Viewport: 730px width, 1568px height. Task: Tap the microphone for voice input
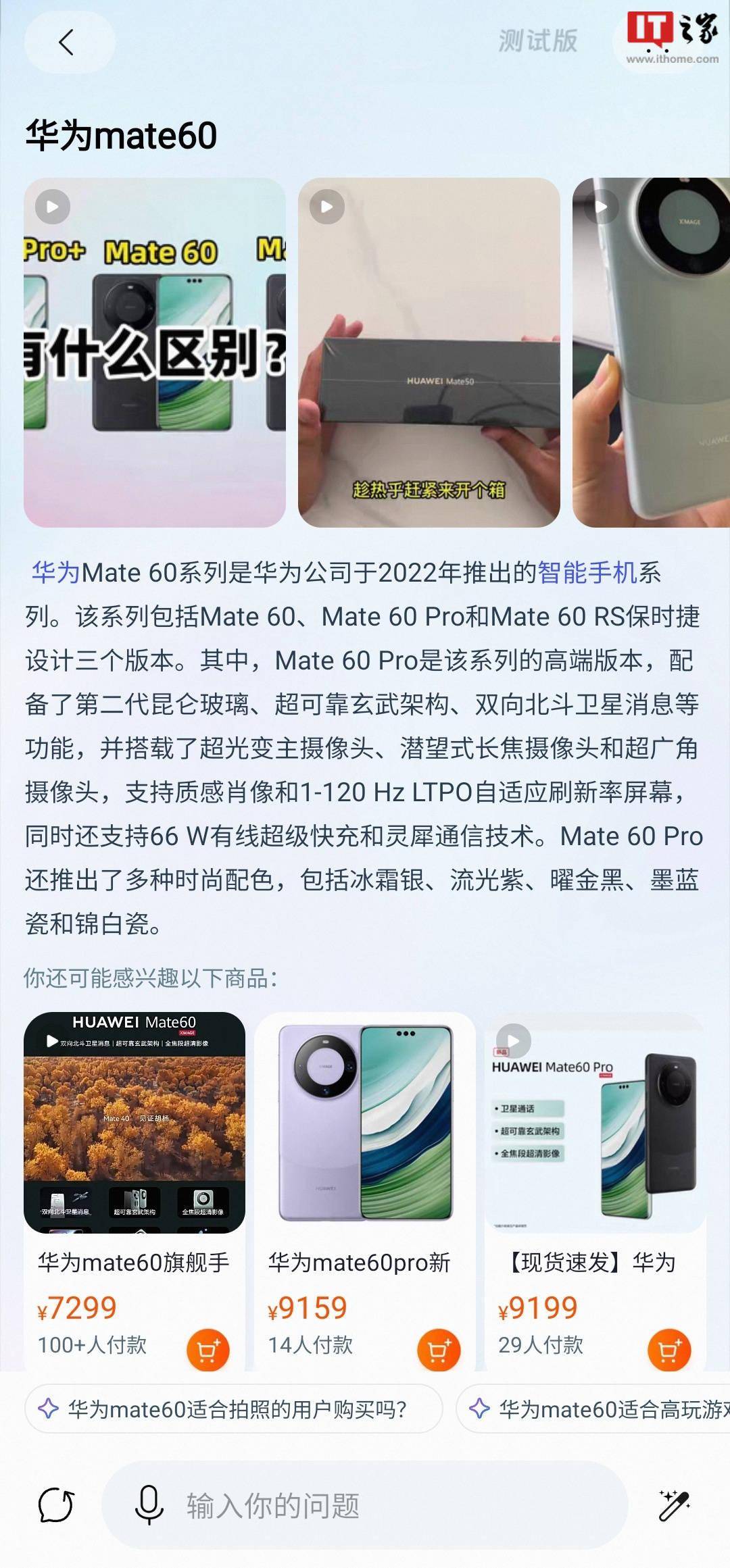(x=149, y=1505)
